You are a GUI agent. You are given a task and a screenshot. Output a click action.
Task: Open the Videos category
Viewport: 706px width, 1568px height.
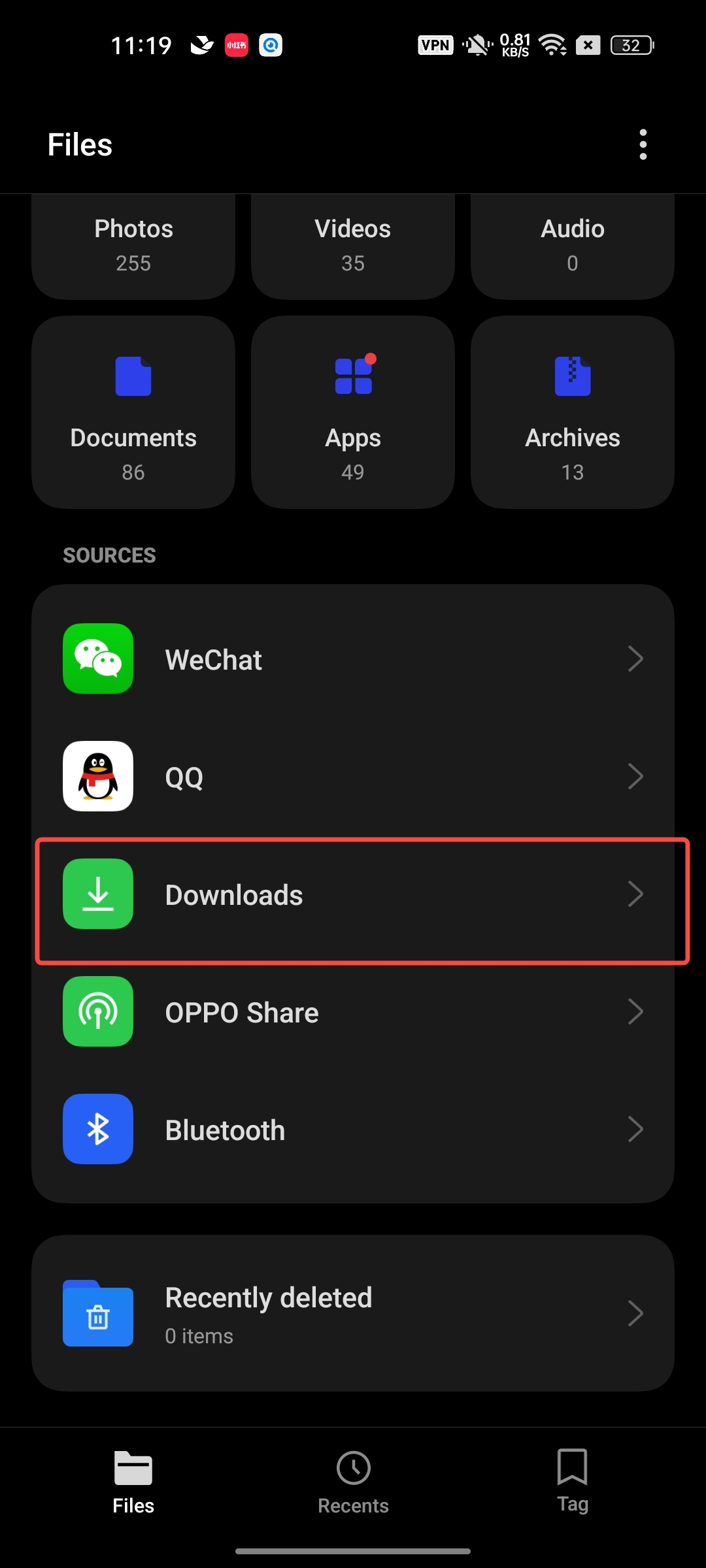(353, 246)
